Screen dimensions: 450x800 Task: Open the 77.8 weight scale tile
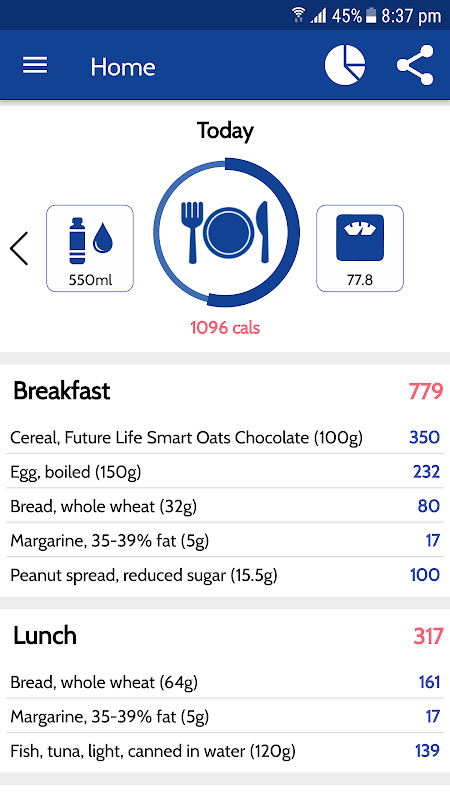coord(360,248)
